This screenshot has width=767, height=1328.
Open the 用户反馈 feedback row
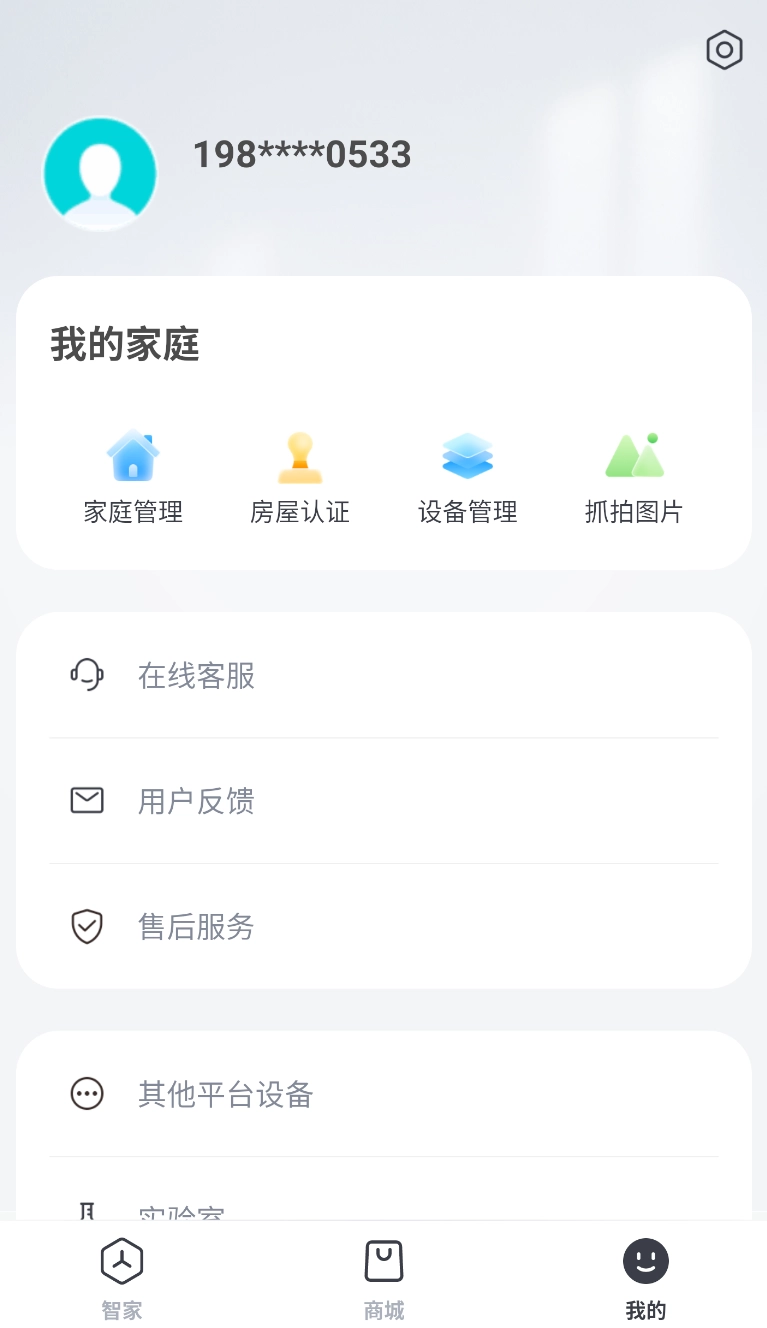[383, 801]
